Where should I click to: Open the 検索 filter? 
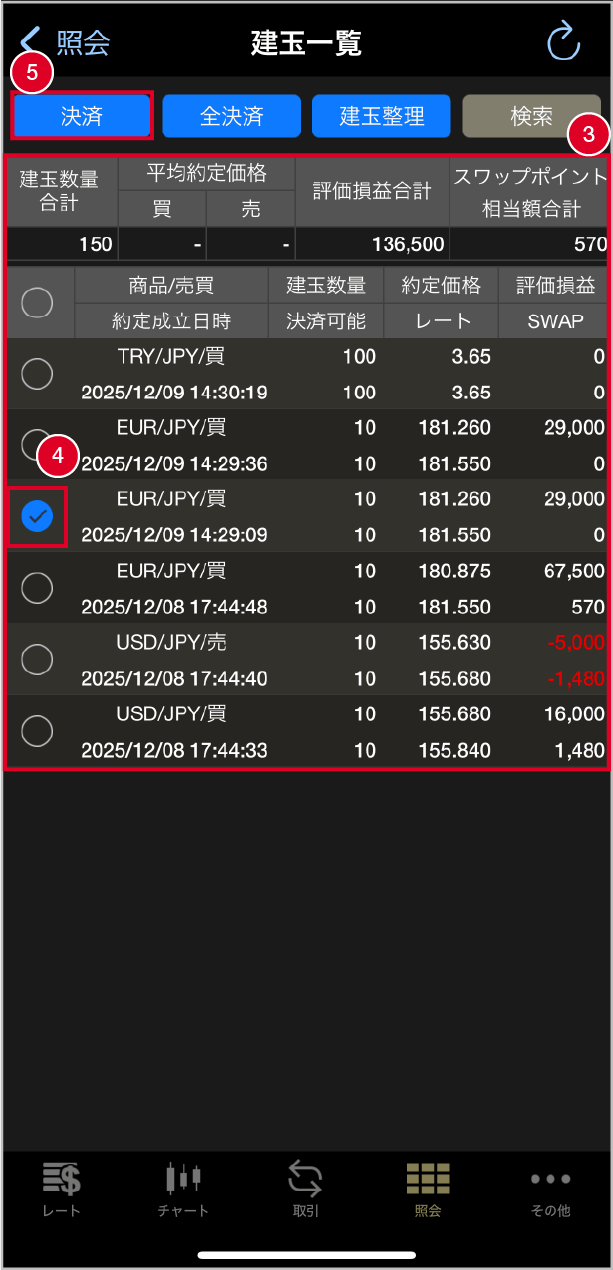tap(531, 116)
